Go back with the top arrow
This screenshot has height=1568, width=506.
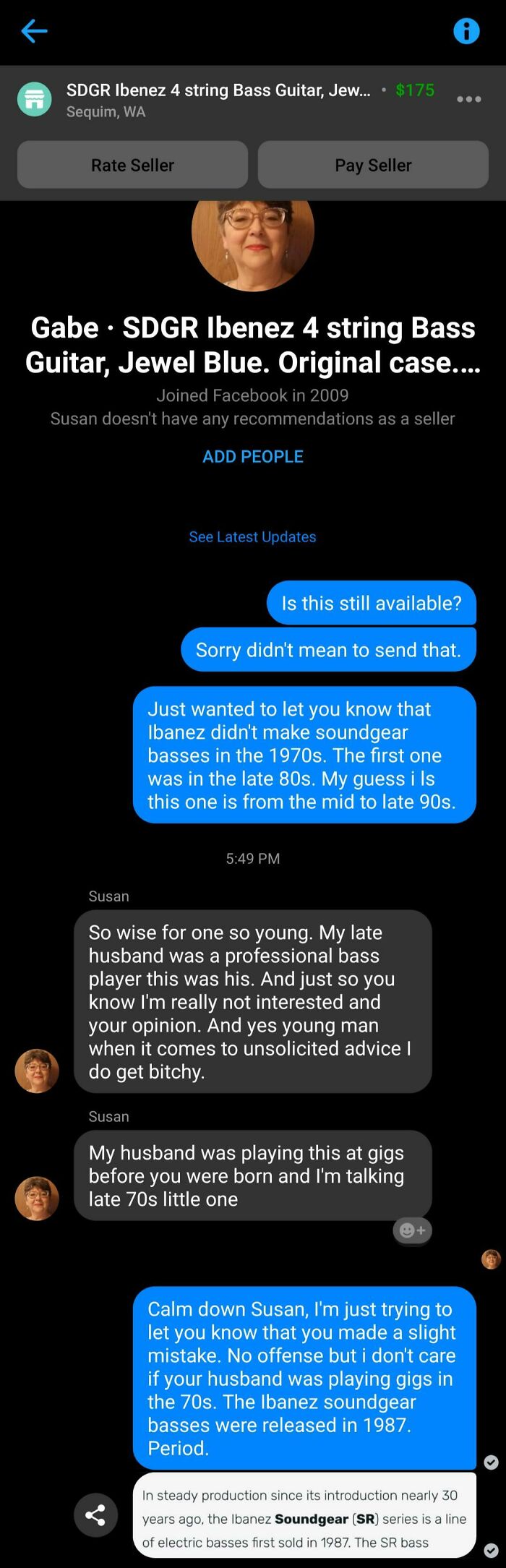point(34,31)
